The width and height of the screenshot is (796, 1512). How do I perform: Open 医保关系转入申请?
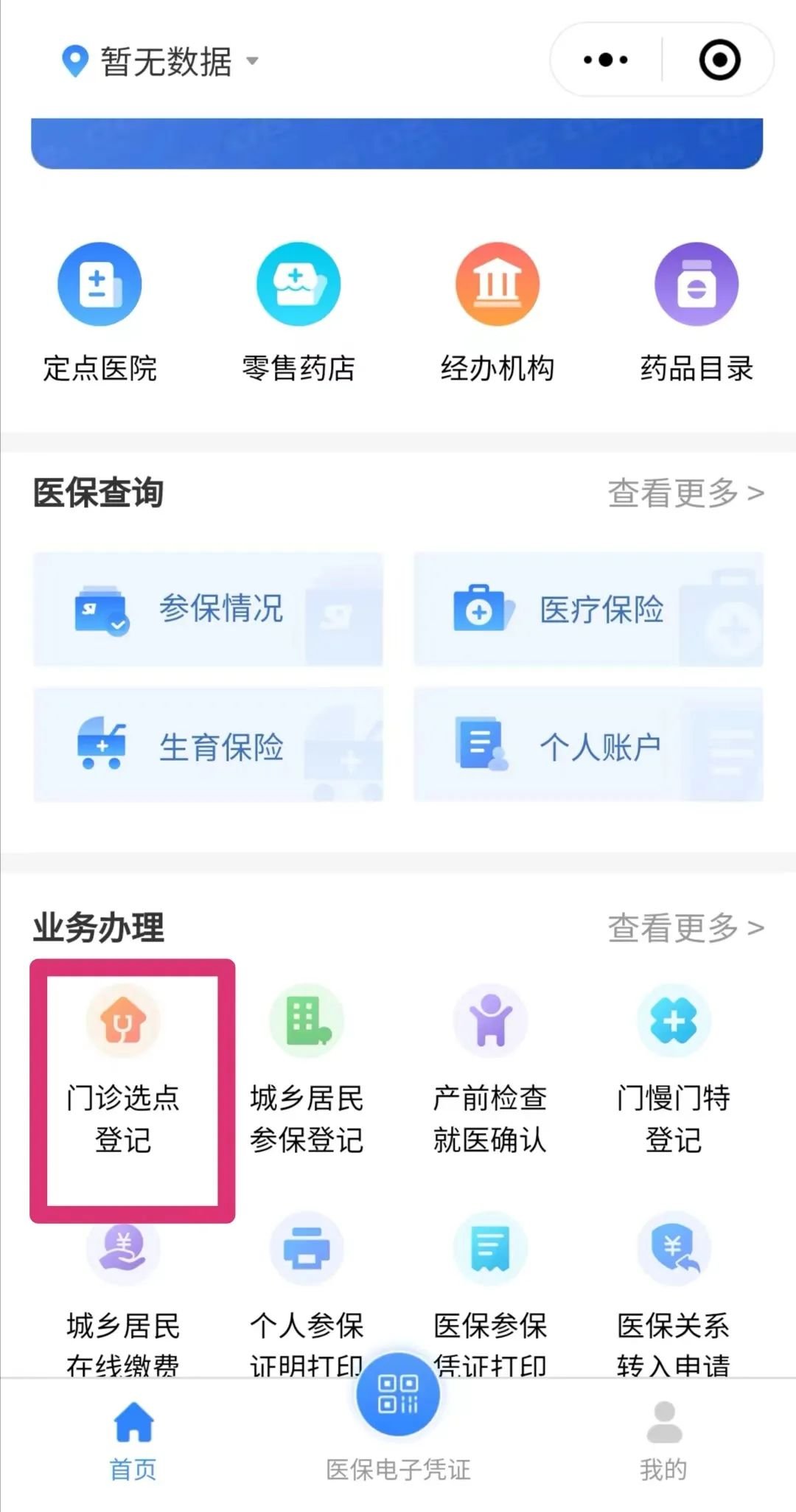coord(674,1295)
